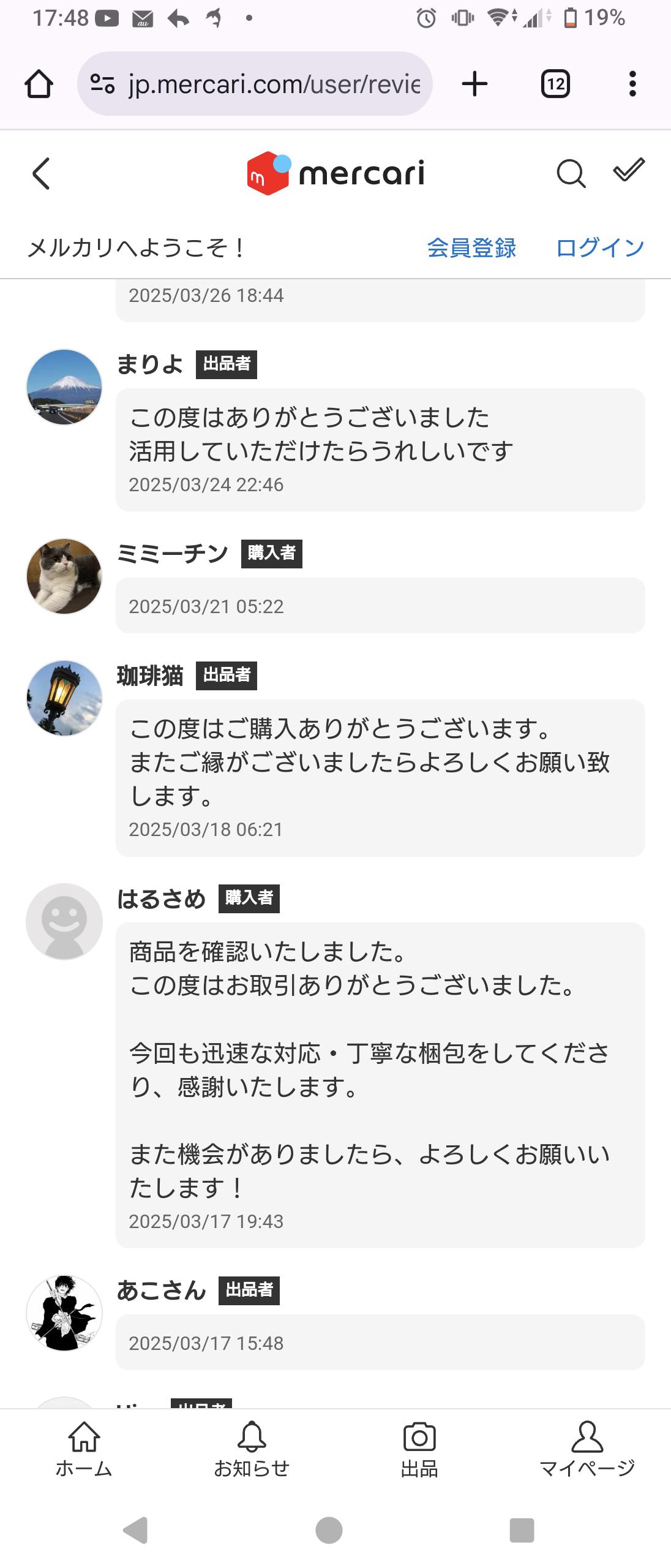Screen dimensions: 671x1568
Task: Open the お知らせ notifications tab
Action: [252, 1450]
